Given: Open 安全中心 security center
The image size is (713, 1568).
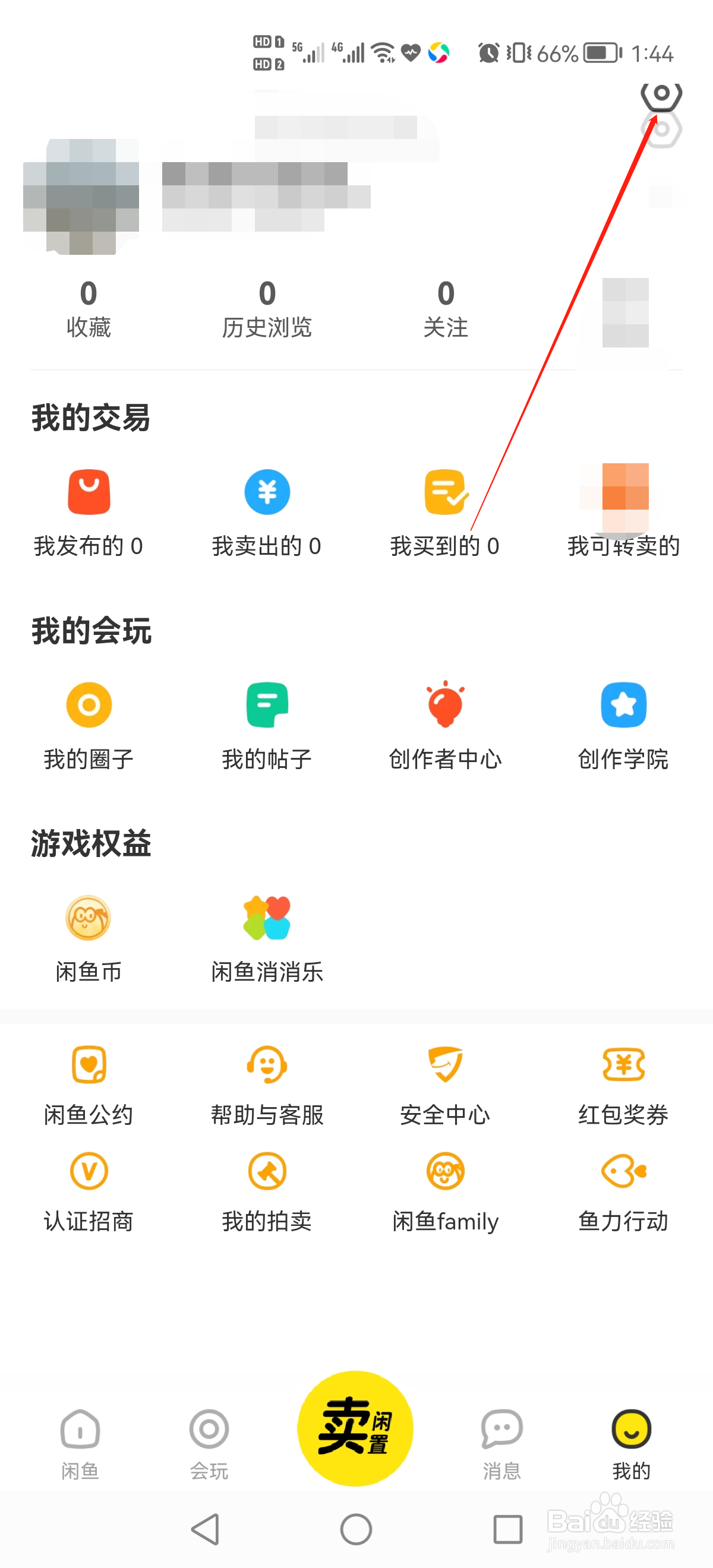Looking at the screenshot, I should [445, 1089].
